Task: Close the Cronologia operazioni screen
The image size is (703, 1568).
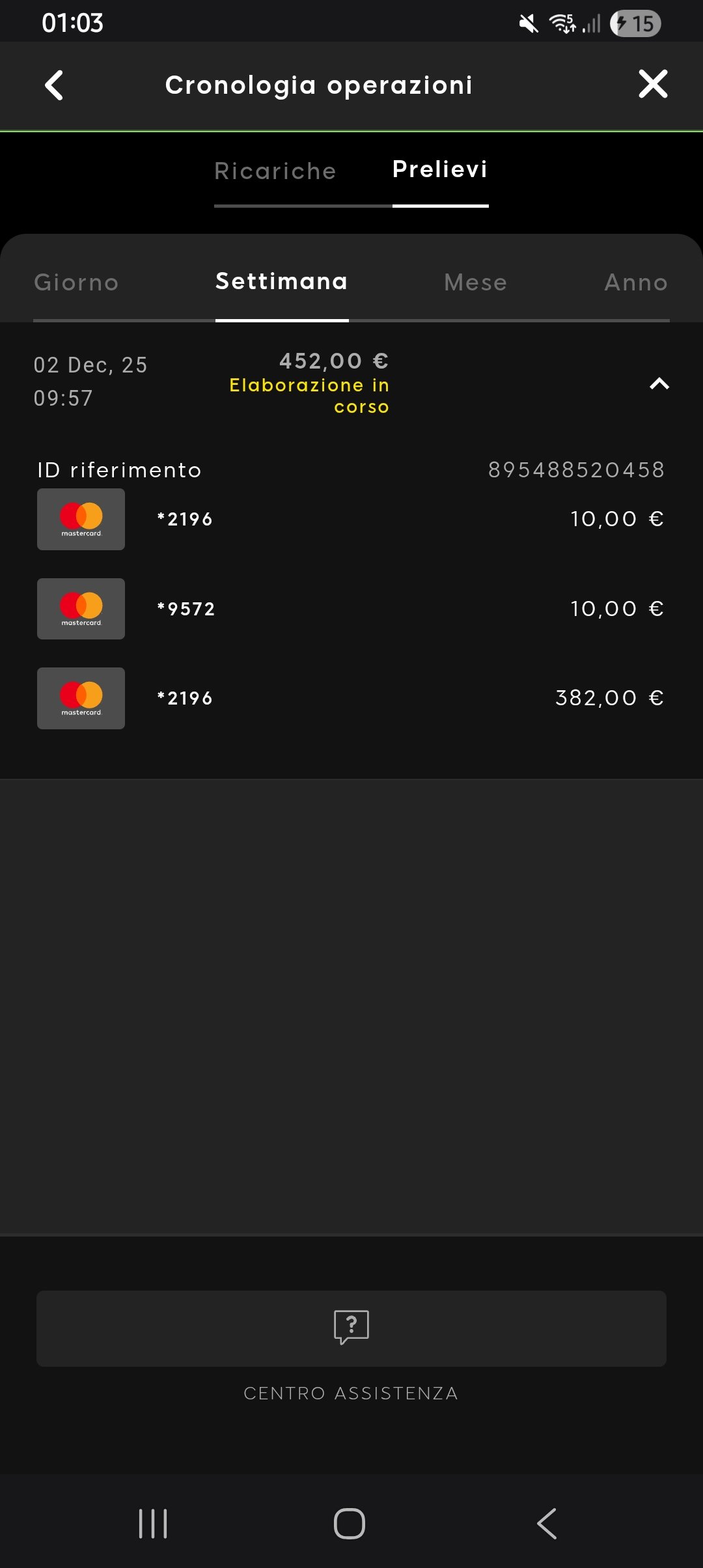Action: coord(653,84)
